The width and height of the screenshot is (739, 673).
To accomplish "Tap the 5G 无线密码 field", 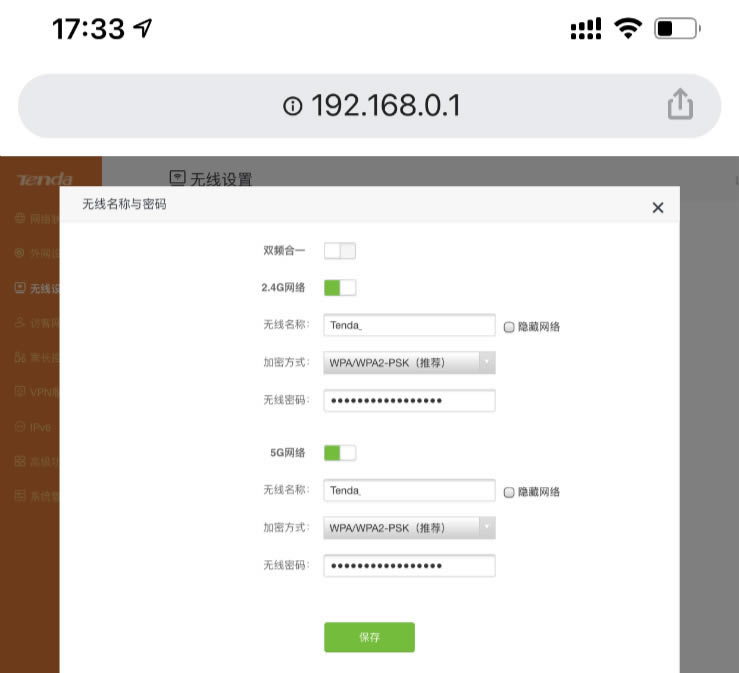I will tap(409, 566).
